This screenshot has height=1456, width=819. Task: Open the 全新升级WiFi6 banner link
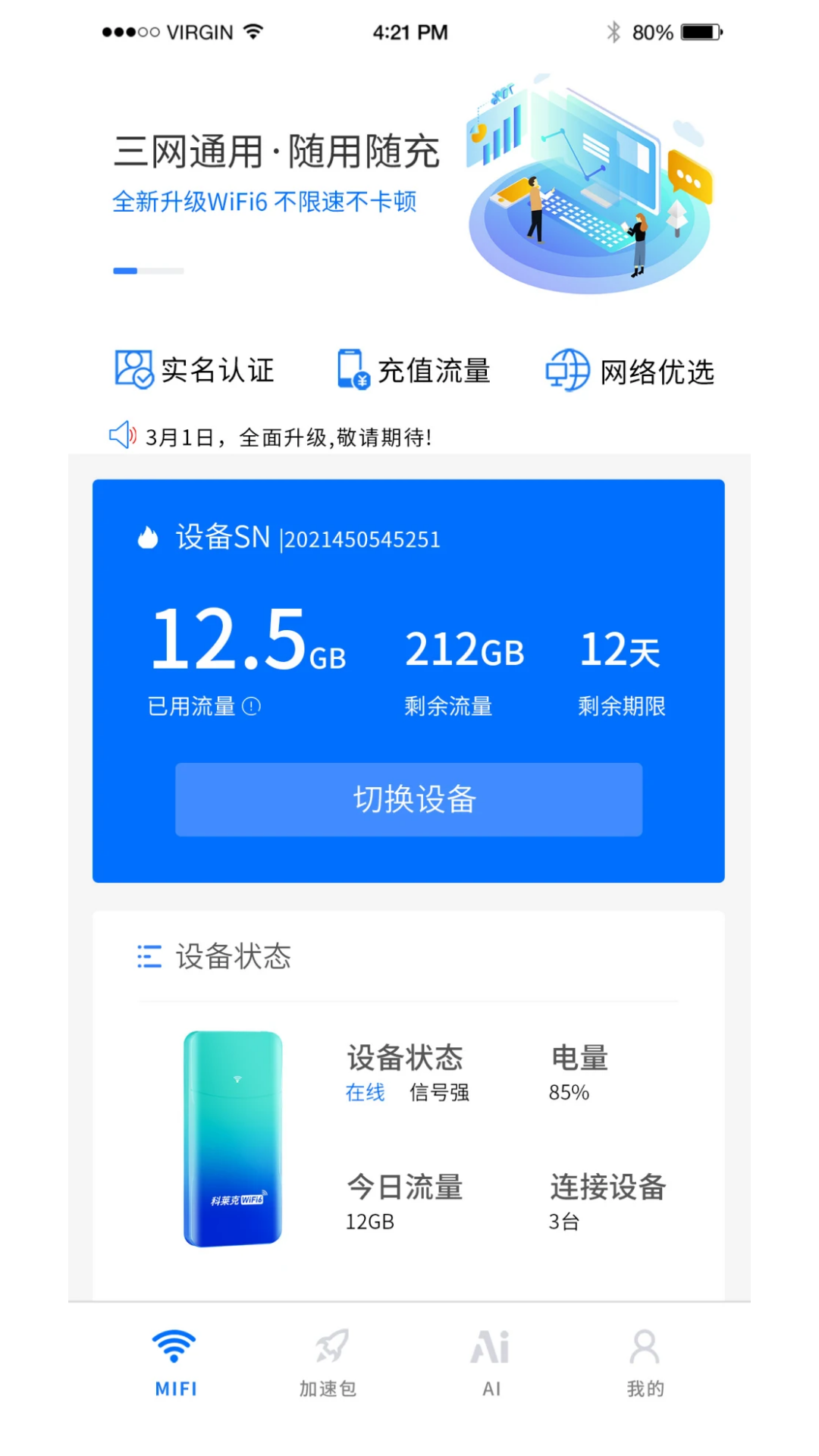pyautogui.click(x=264, y=202)
